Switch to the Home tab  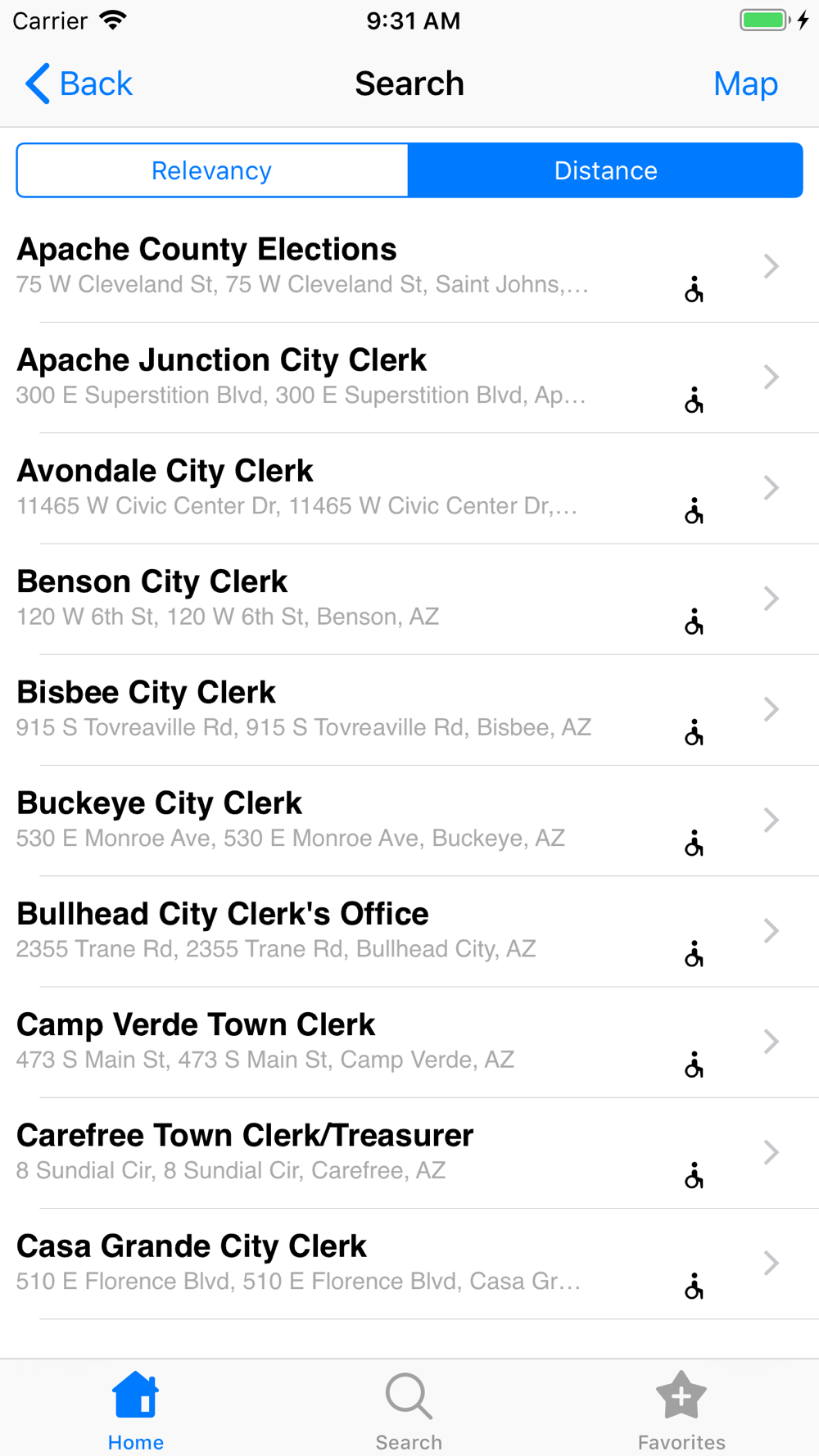(136, 1409)
